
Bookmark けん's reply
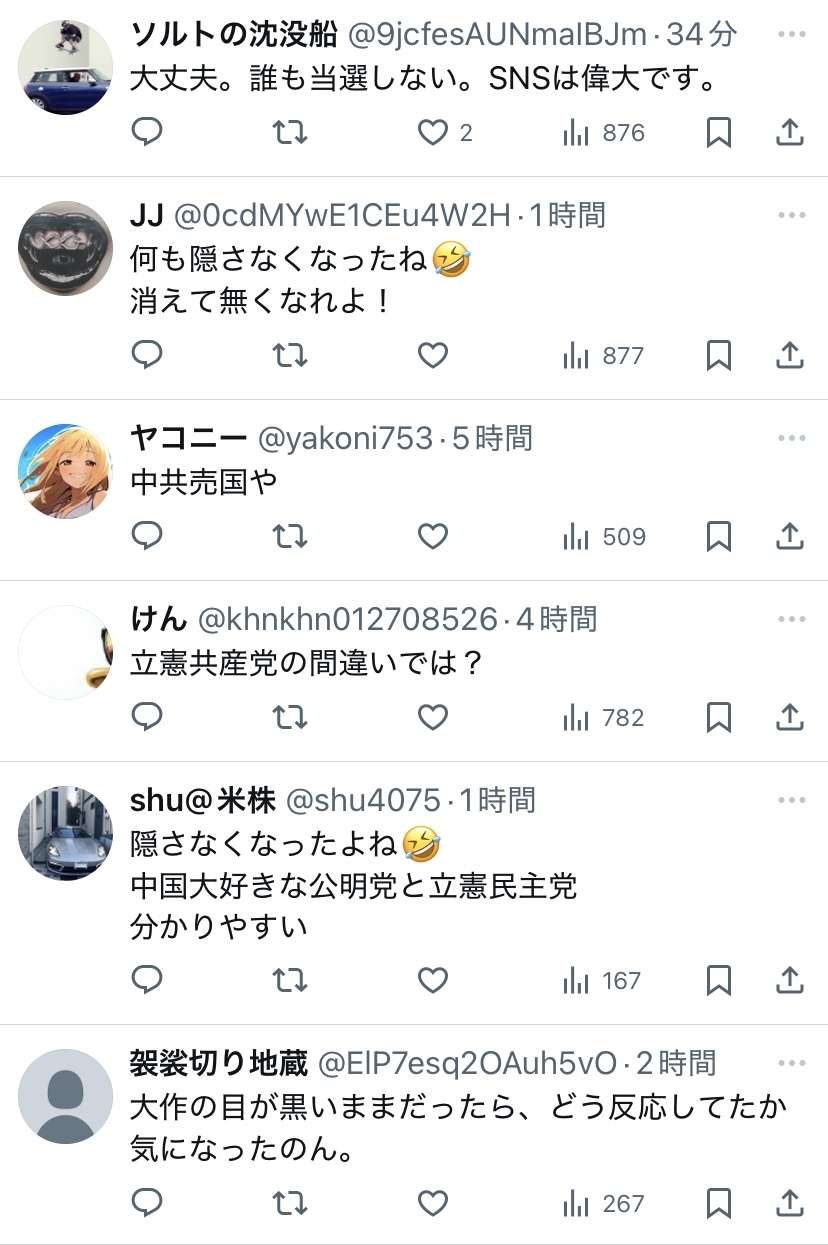718,718
